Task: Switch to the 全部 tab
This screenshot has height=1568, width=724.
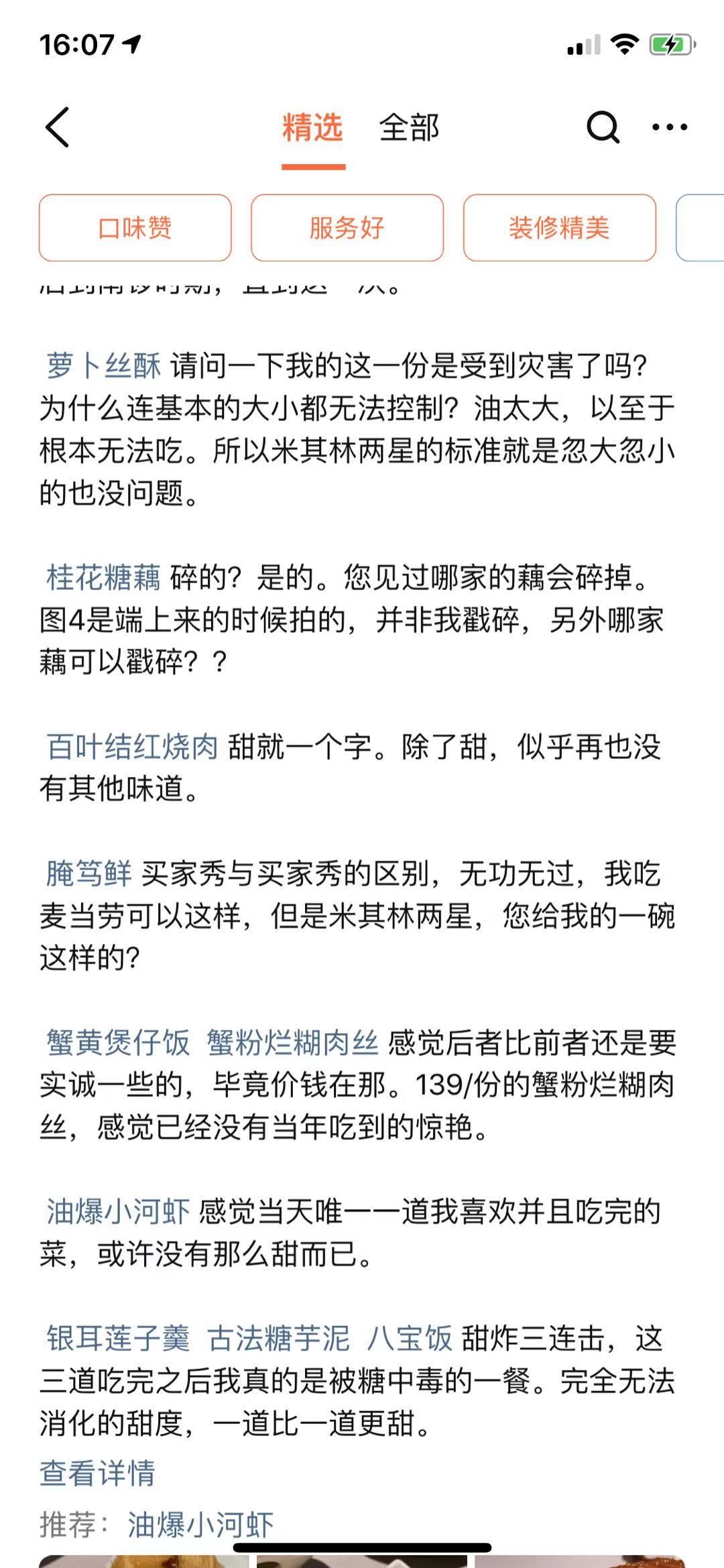Action: [409, 127]
